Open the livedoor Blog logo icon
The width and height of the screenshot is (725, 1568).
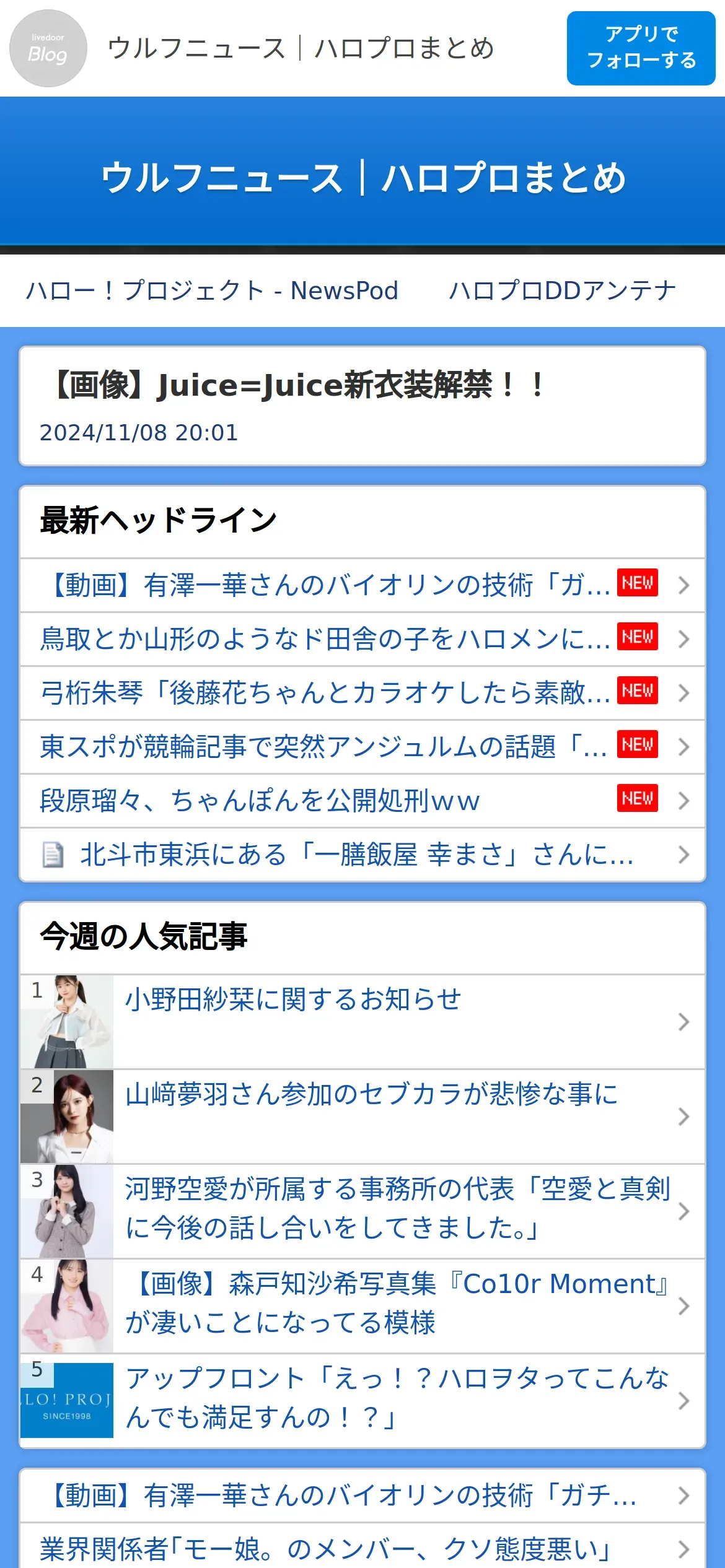pos(48,48)
